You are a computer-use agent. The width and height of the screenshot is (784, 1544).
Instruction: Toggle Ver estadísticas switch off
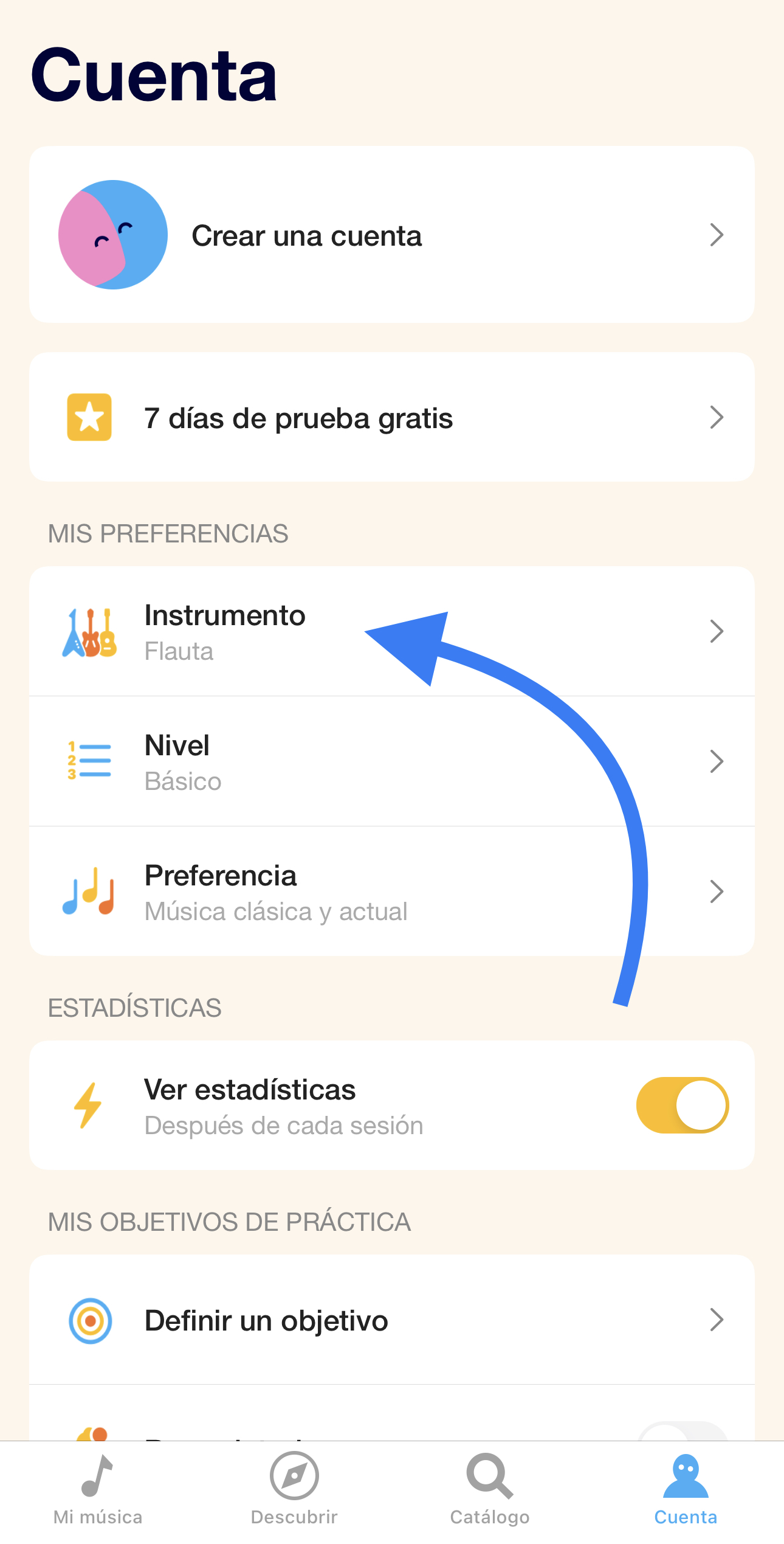[x=682, y=1105]
